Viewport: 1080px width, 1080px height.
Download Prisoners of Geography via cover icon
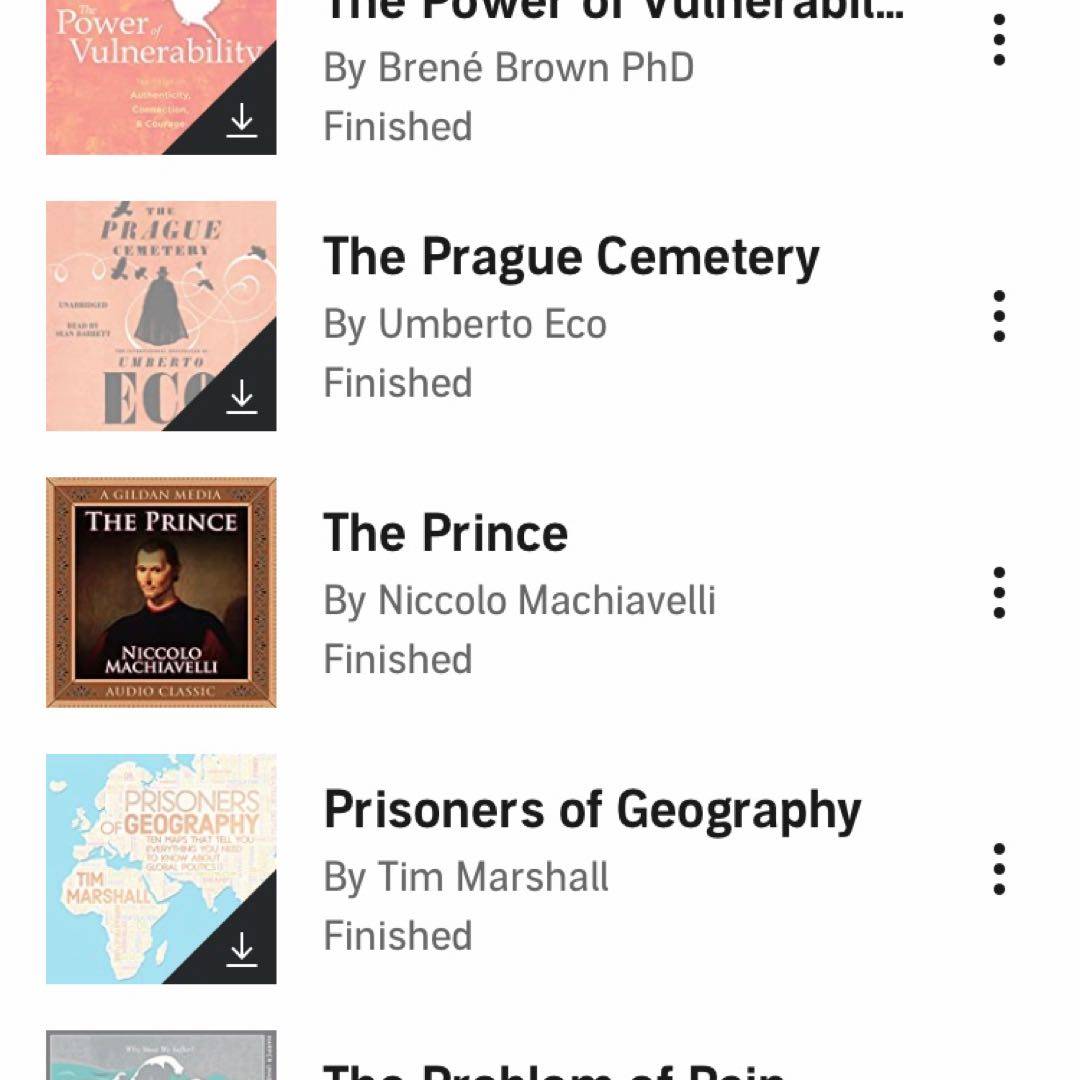tap(241, 948)
